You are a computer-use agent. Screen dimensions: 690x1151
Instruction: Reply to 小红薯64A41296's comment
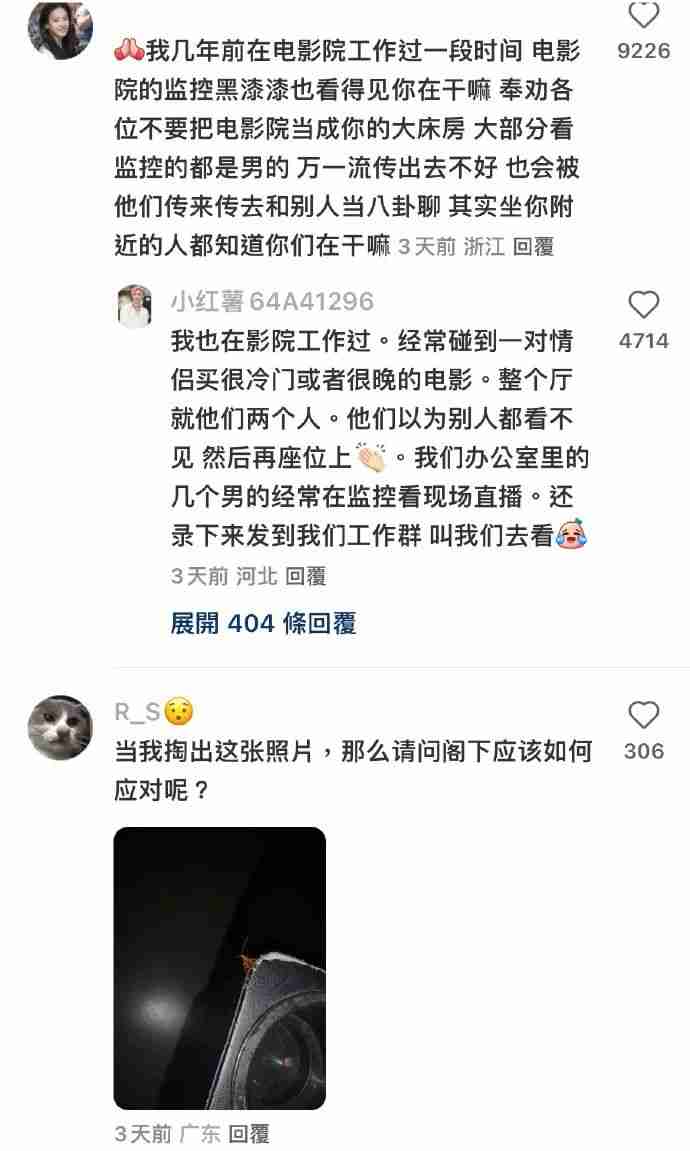pos(306,576)
